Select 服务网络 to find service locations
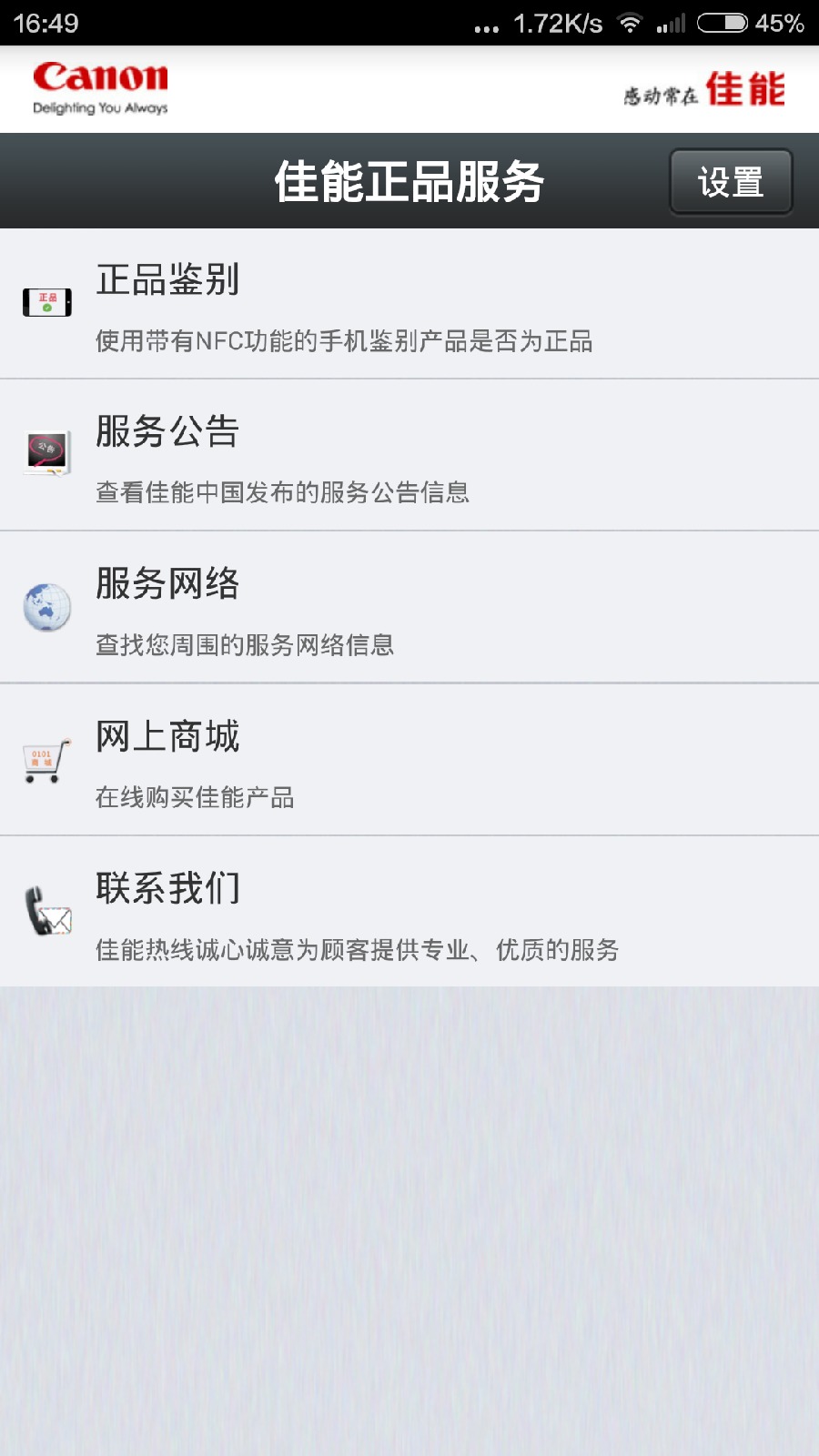 (x=409, y=608)
